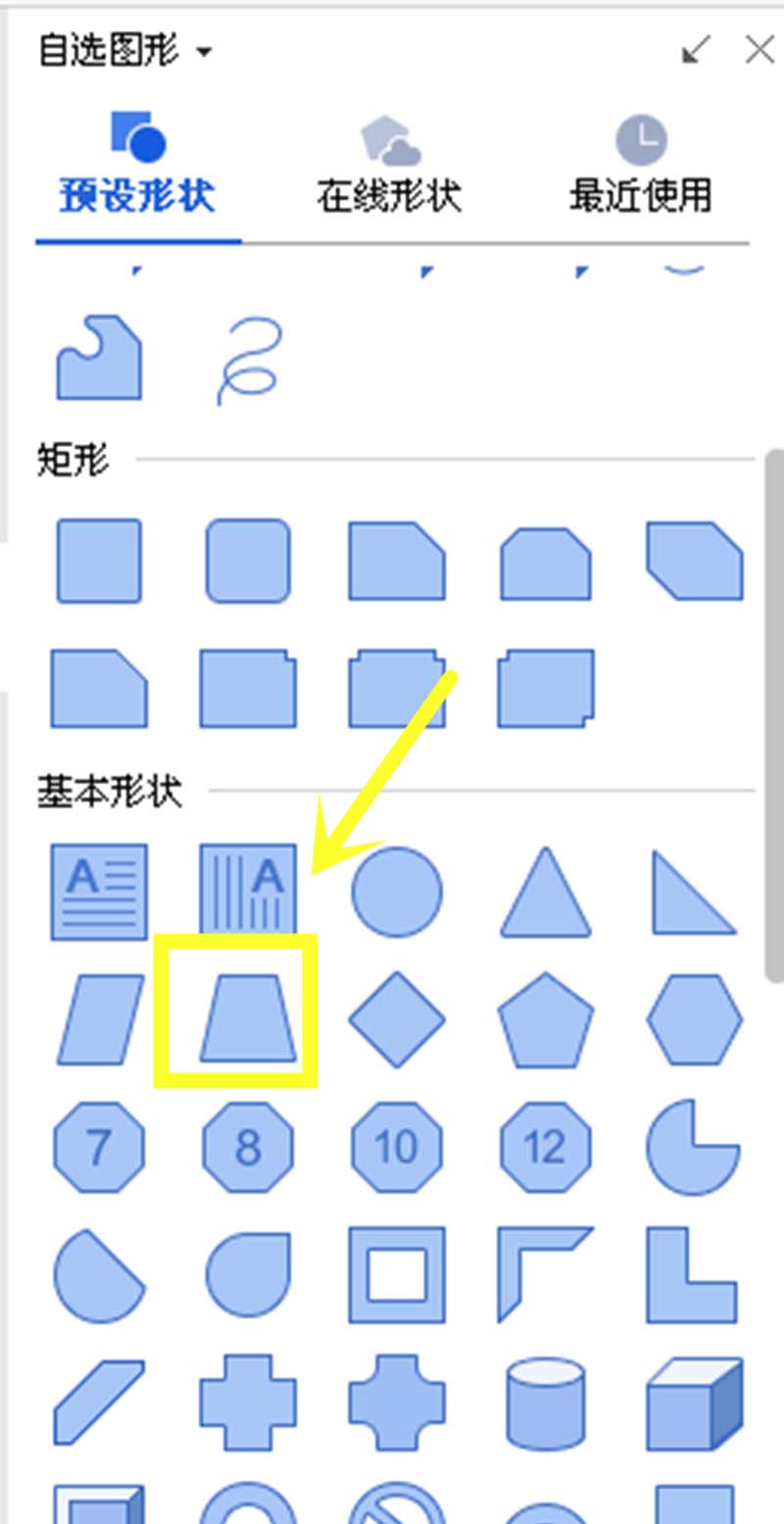Switch to the 在线形状 tab

point(389,165)
